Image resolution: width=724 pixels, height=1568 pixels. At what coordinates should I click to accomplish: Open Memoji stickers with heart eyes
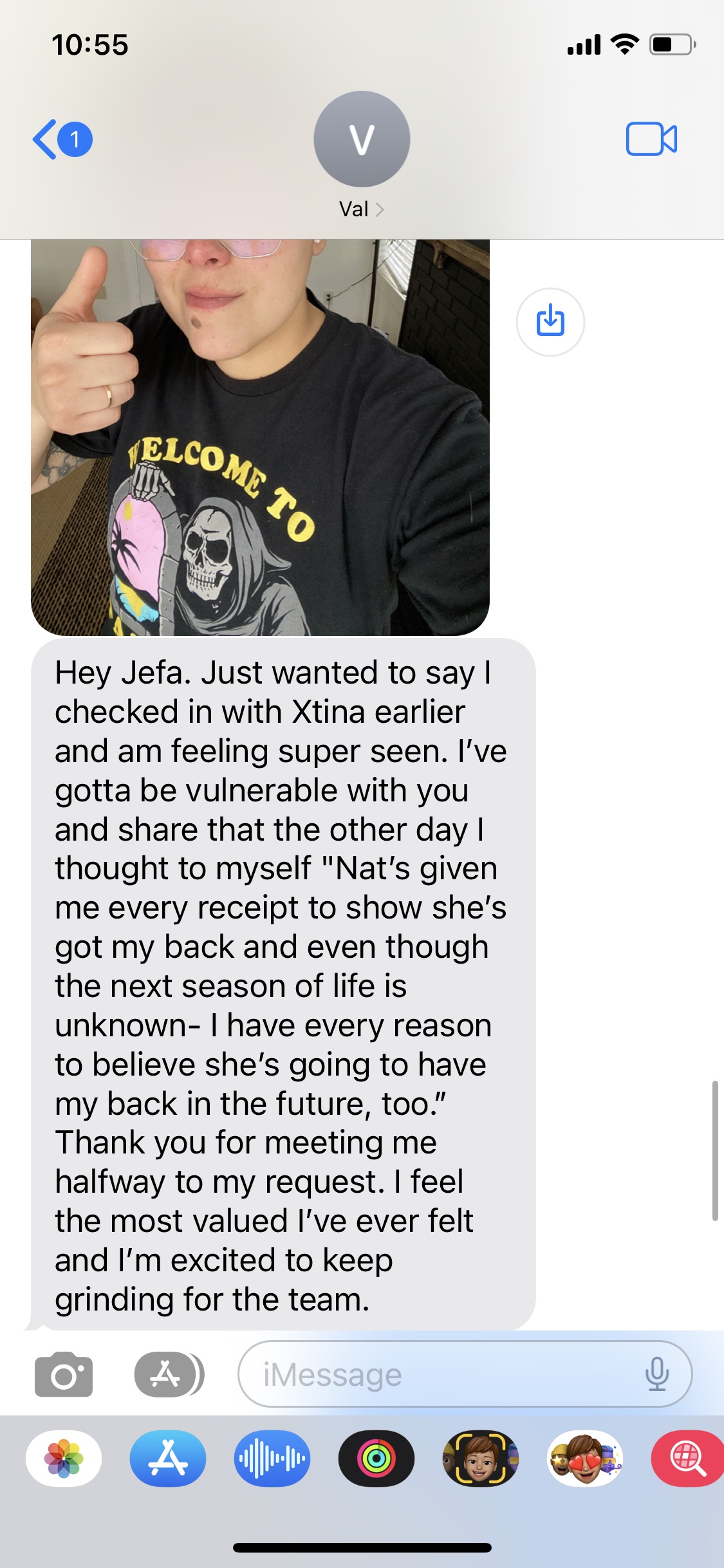point(584,1459)
